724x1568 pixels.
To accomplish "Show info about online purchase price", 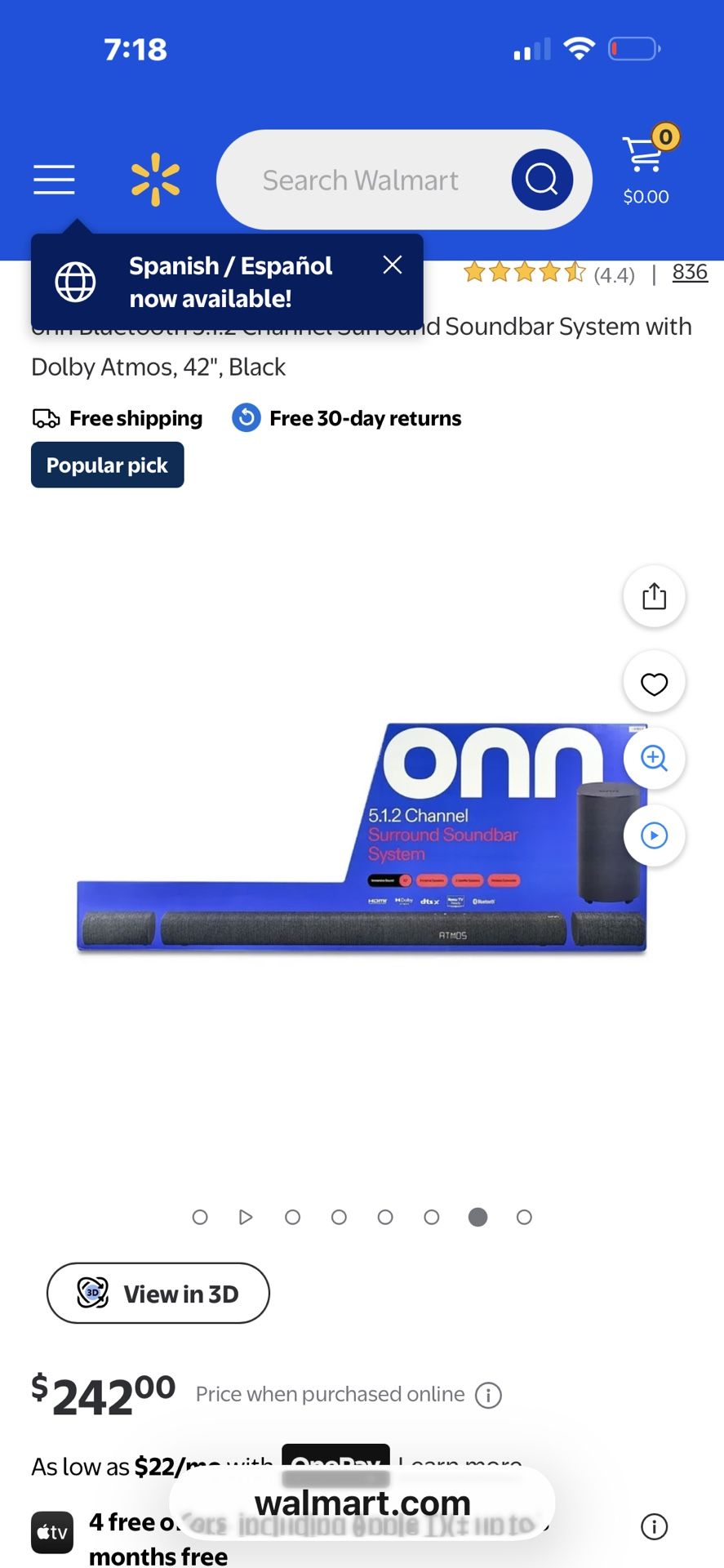I will click(x=488, y=1395).
